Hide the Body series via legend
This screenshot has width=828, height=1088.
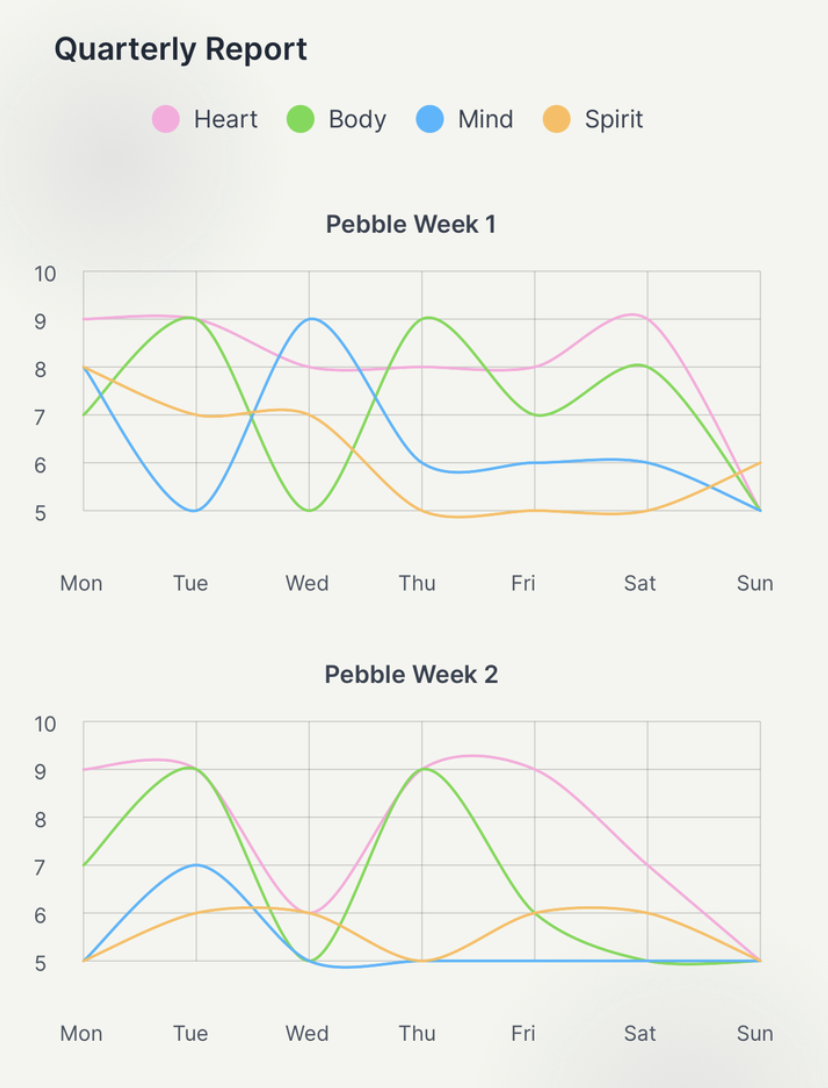pos(336,120)
